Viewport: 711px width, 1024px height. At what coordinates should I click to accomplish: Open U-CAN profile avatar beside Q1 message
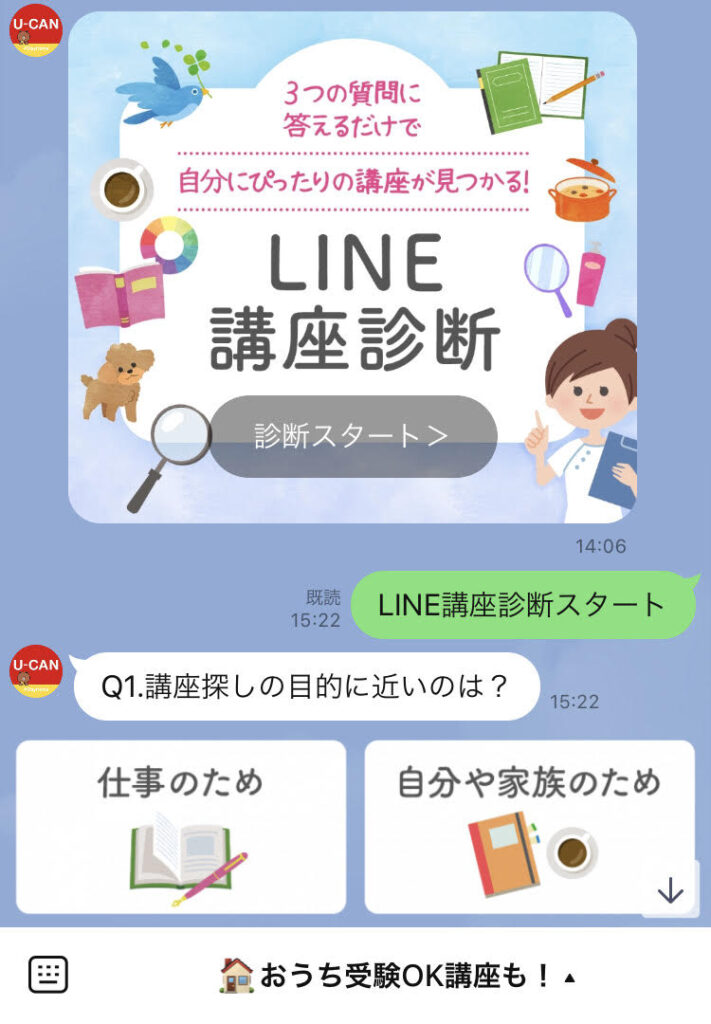pyautogui.click(x=36, y=671)
